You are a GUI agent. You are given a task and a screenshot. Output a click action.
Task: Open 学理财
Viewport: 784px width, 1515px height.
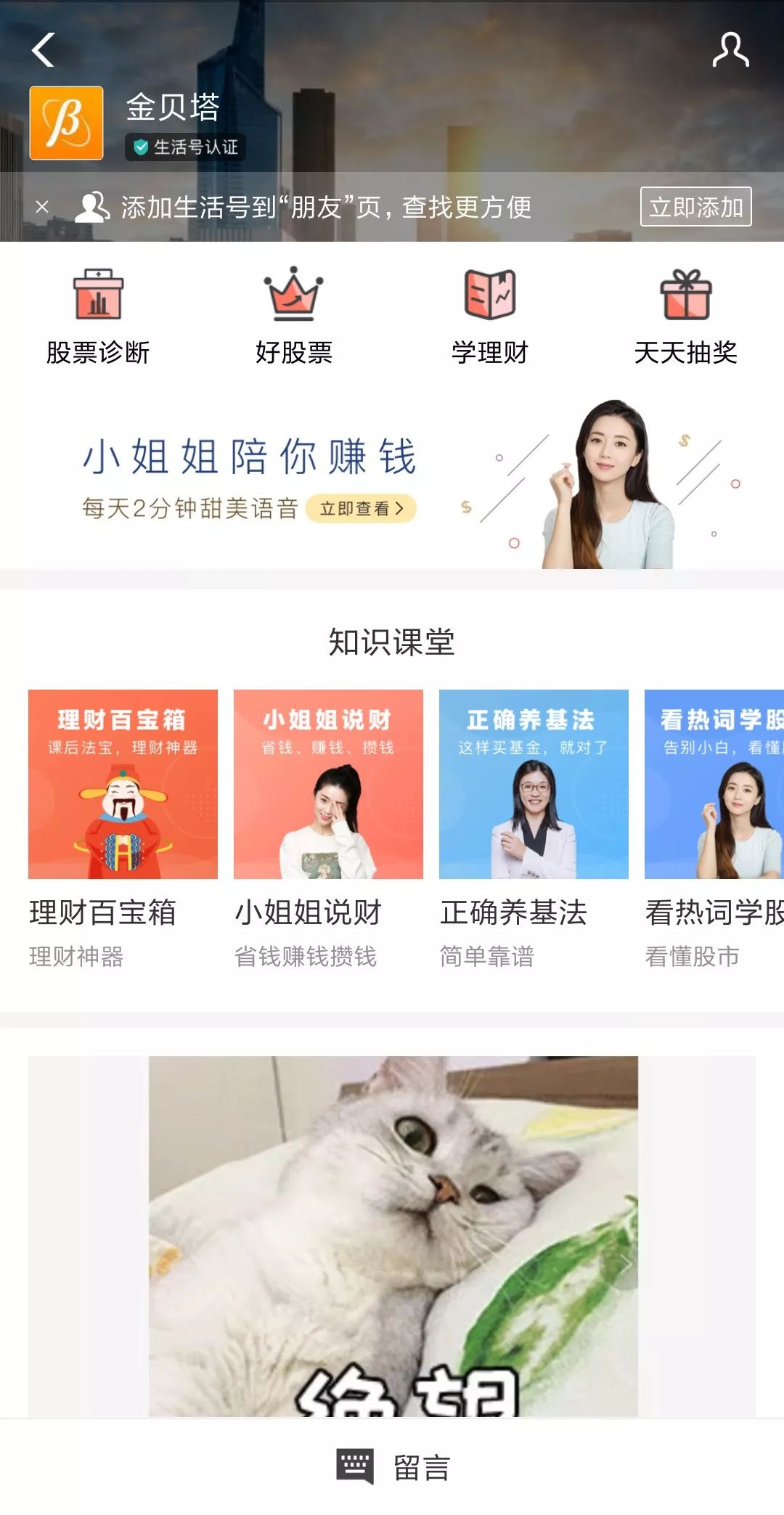pyautogui.click(x=489, y=317)
